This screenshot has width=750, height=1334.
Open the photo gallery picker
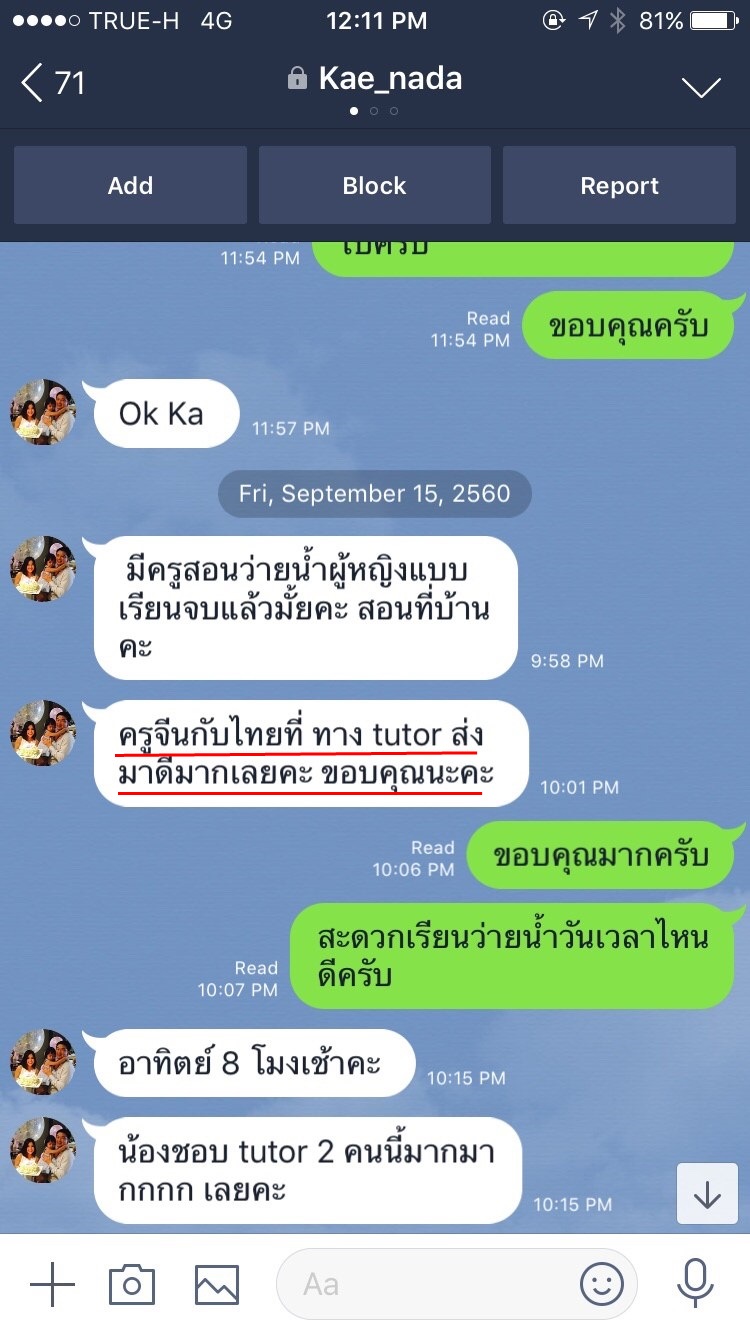(x=217, y=1285)
